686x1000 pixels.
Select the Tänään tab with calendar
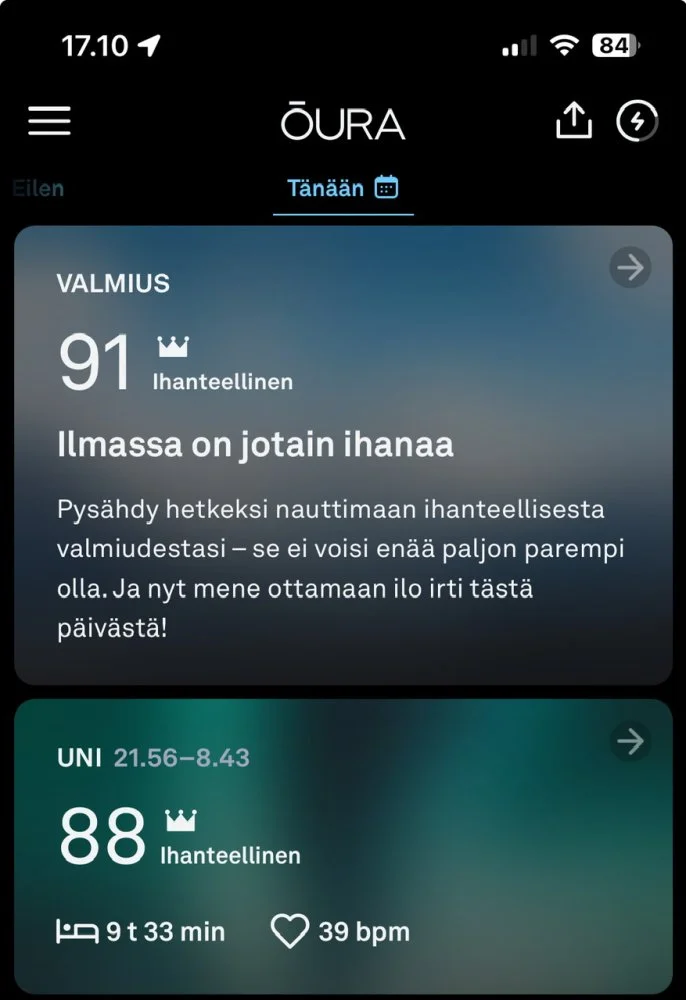coord(343,188)
